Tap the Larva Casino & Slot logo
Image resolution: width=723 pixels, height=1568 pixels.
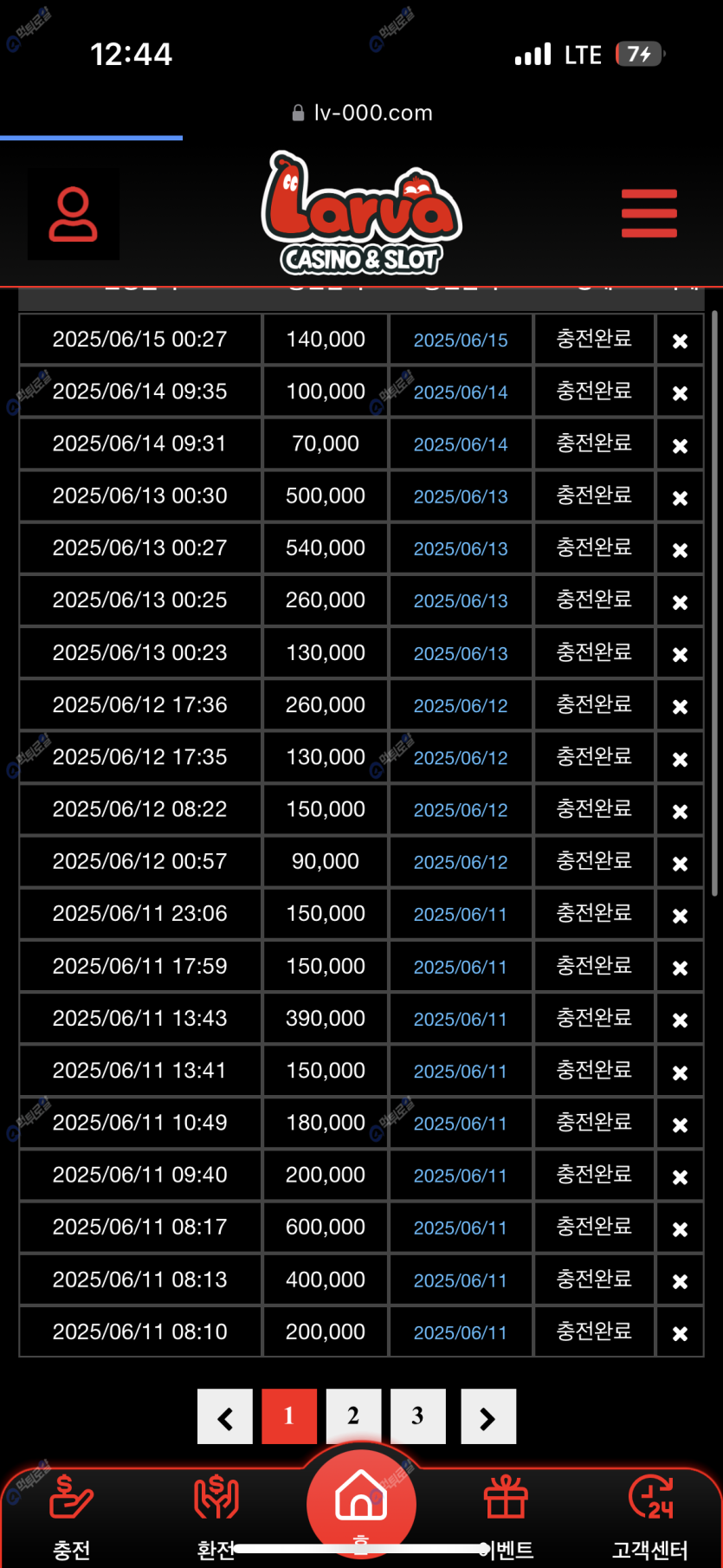[362, 213]
